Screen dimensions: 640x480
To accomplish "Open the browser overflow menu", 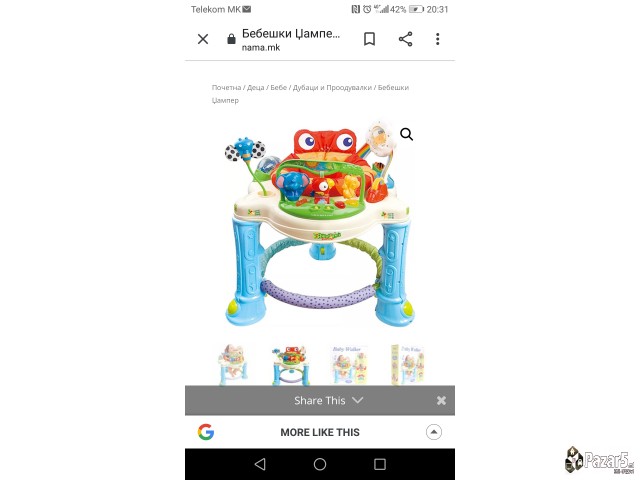I will click(438, 39).
